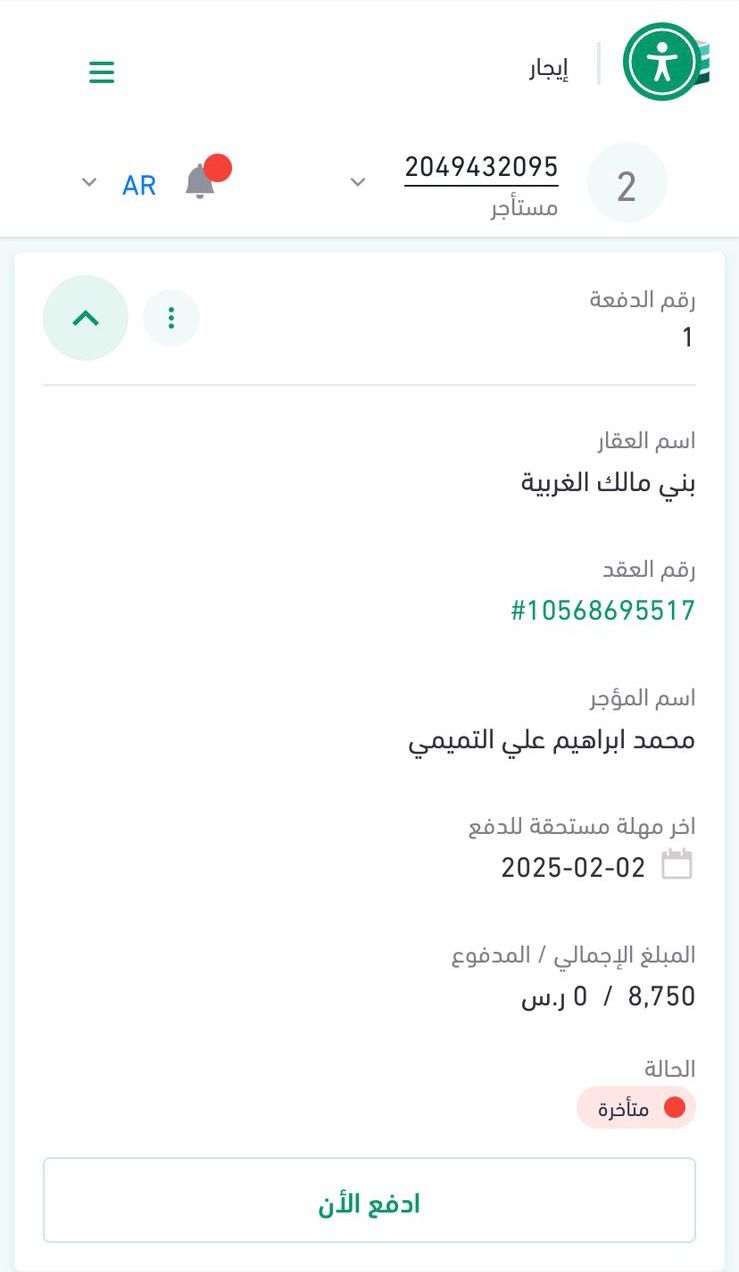Open the three-dot options for payment 1
Viewport: 739px width, 1272px height.
pyautogui.click(x=172, y=318)
